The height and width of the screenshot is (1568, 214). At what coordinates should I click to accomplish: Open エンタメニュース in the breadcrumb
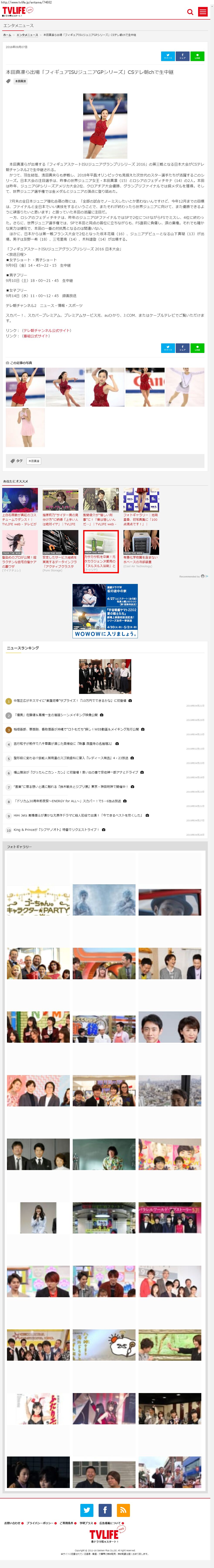[x=27, y=35]
